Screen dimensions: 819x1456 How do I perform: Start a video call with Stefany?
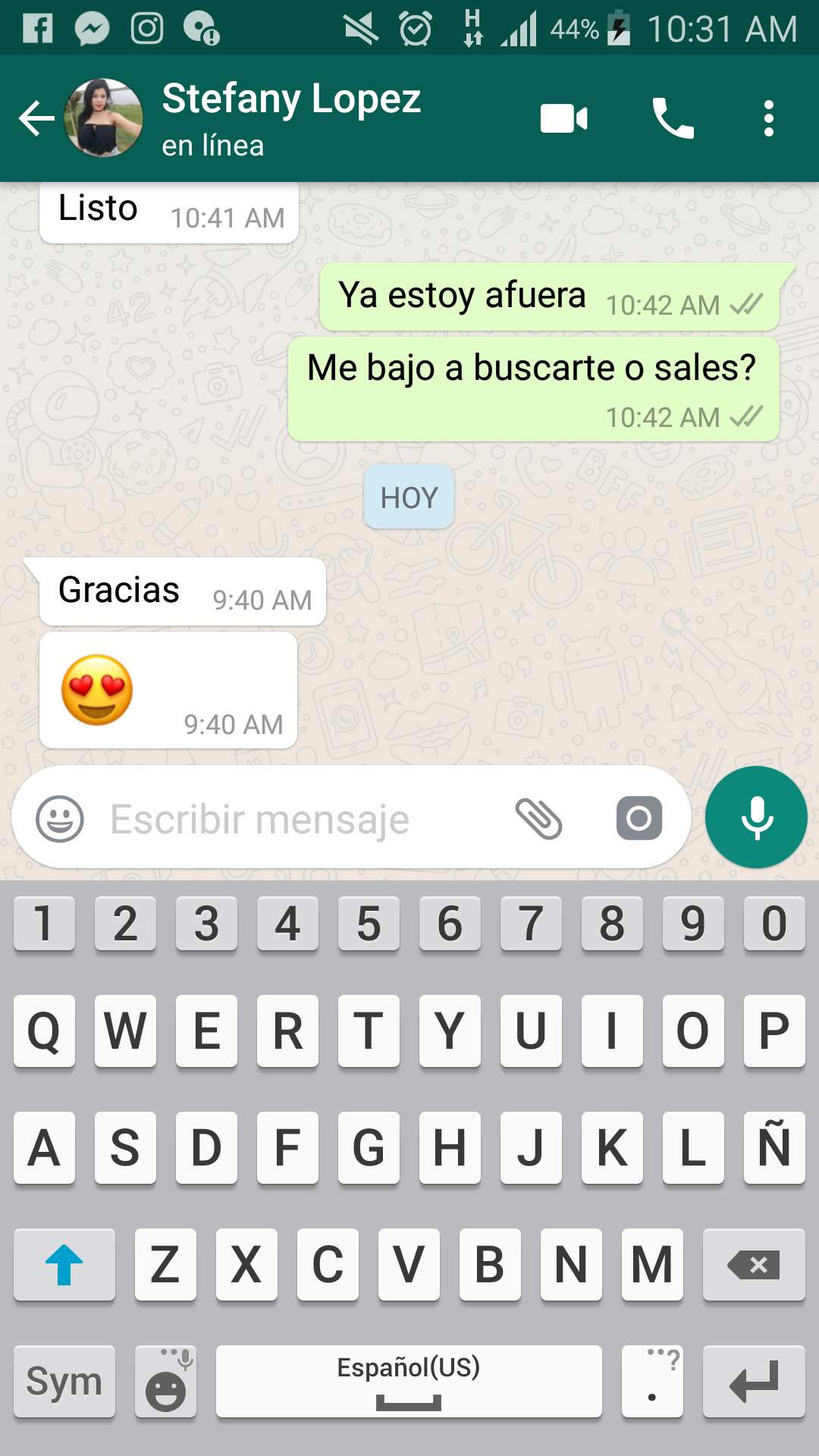(563, 119)
